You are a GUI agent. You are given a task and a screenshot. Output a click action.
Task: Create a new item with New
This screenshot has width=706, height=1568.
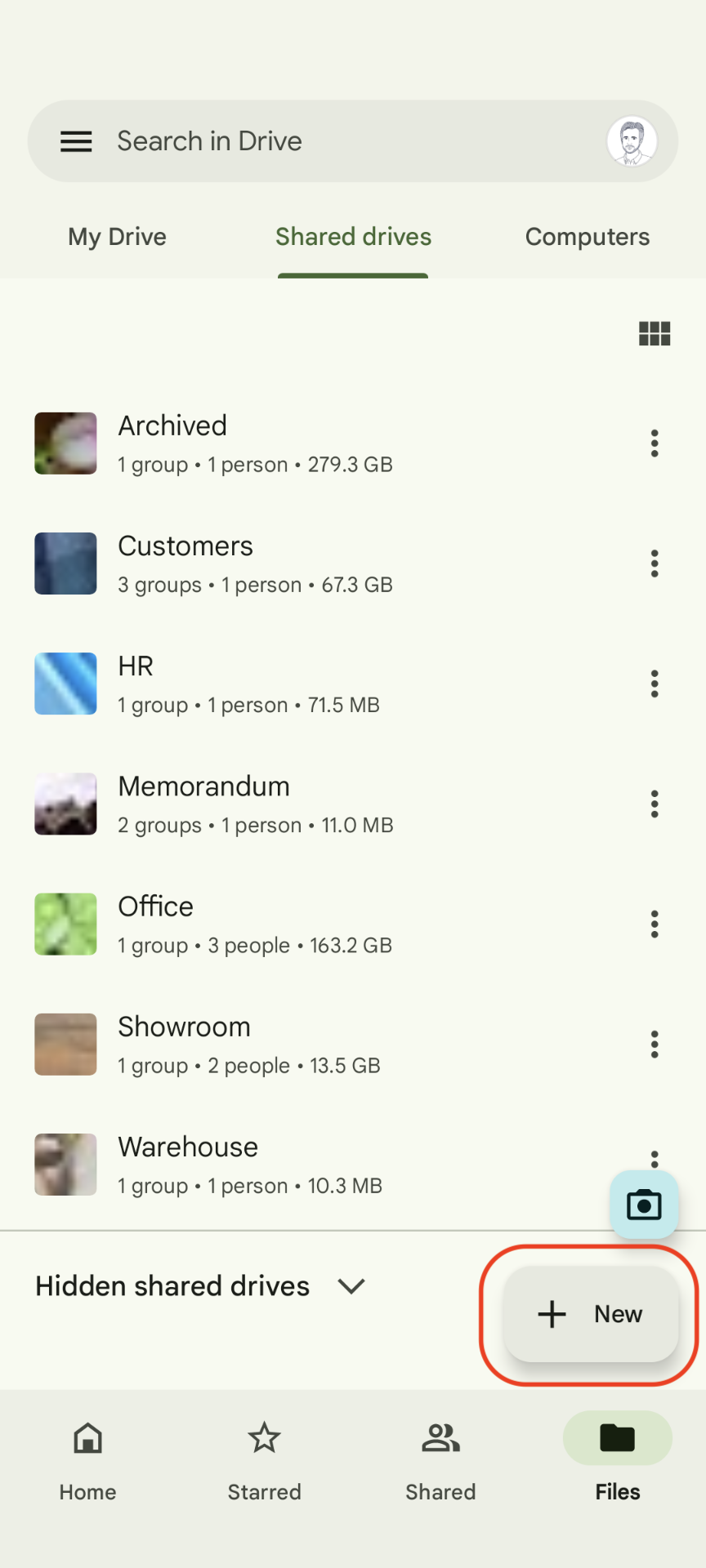pos(591,1314)
